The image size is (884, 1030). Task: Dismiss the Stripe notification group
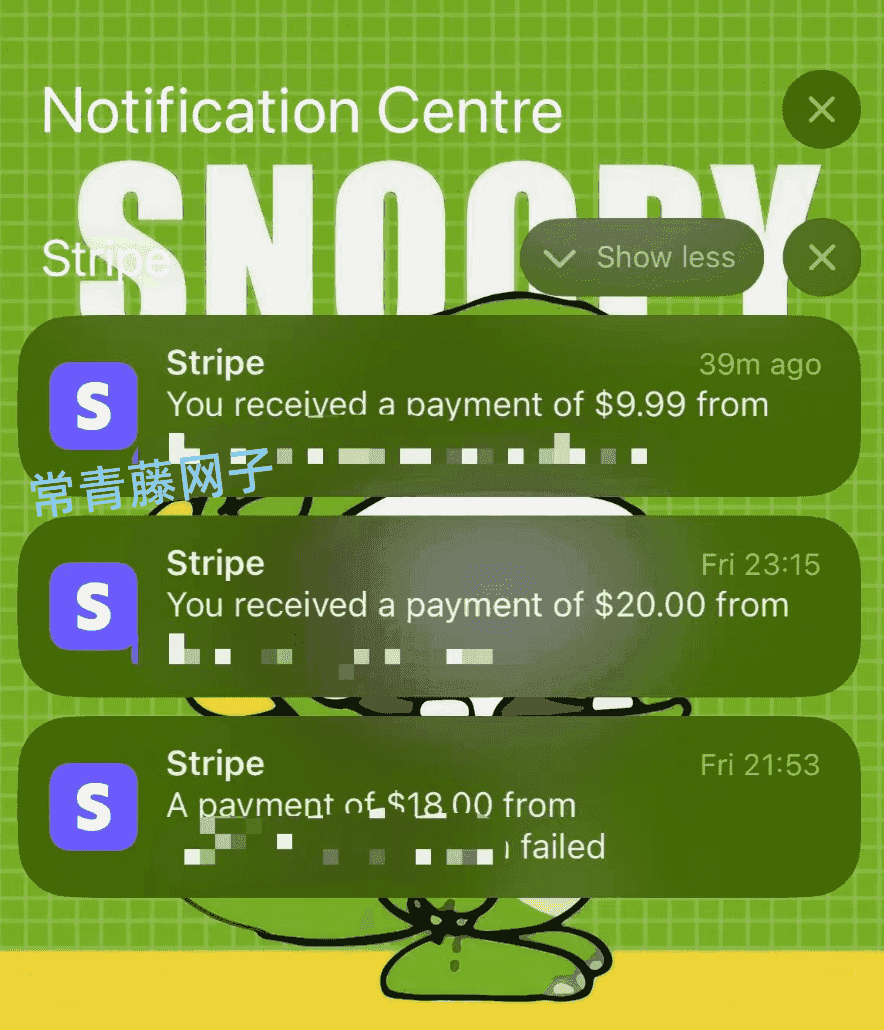point(821,258)
